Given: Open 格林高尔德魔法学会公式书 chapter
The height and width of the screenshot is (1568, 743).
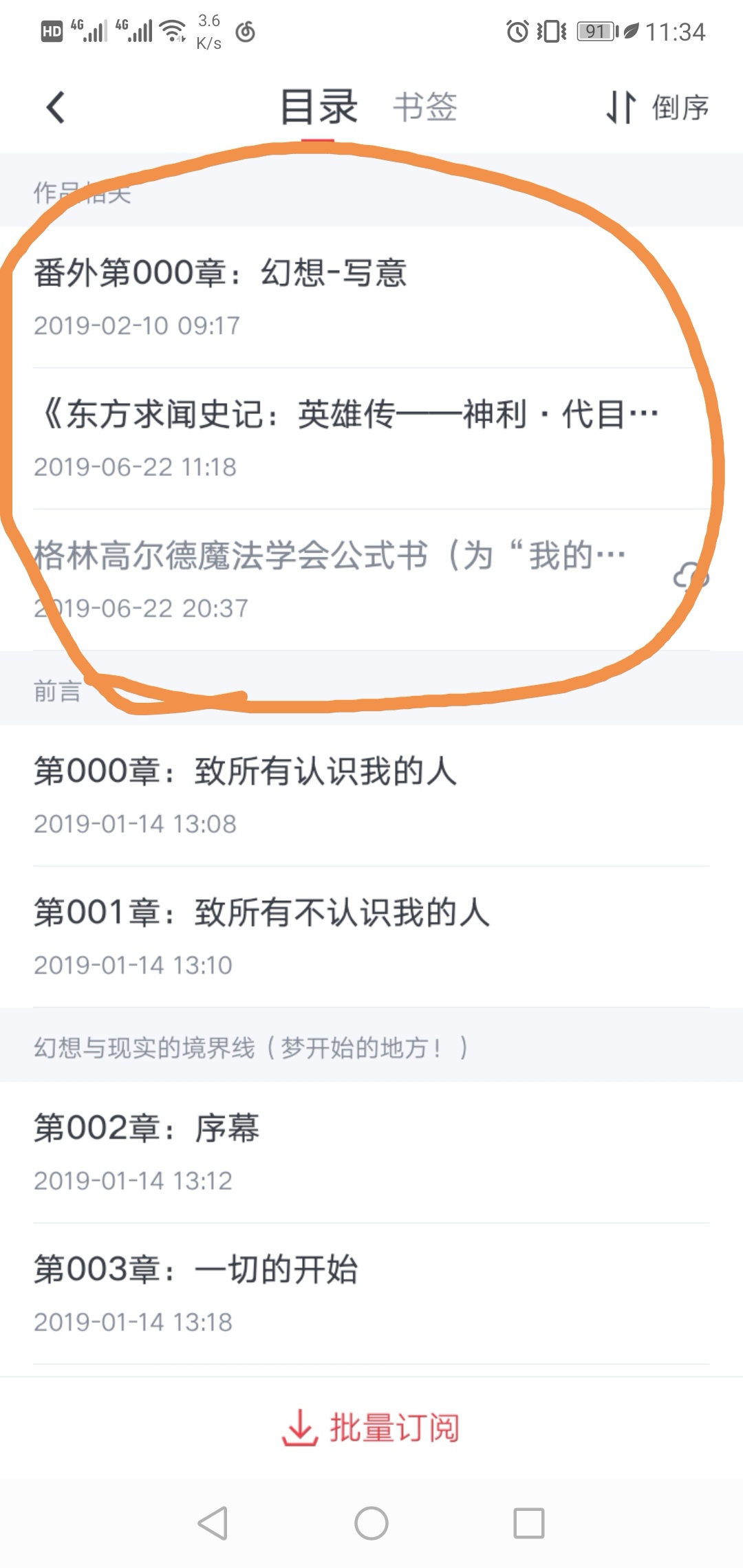Looking at the screenshot, I should point(371,580).
